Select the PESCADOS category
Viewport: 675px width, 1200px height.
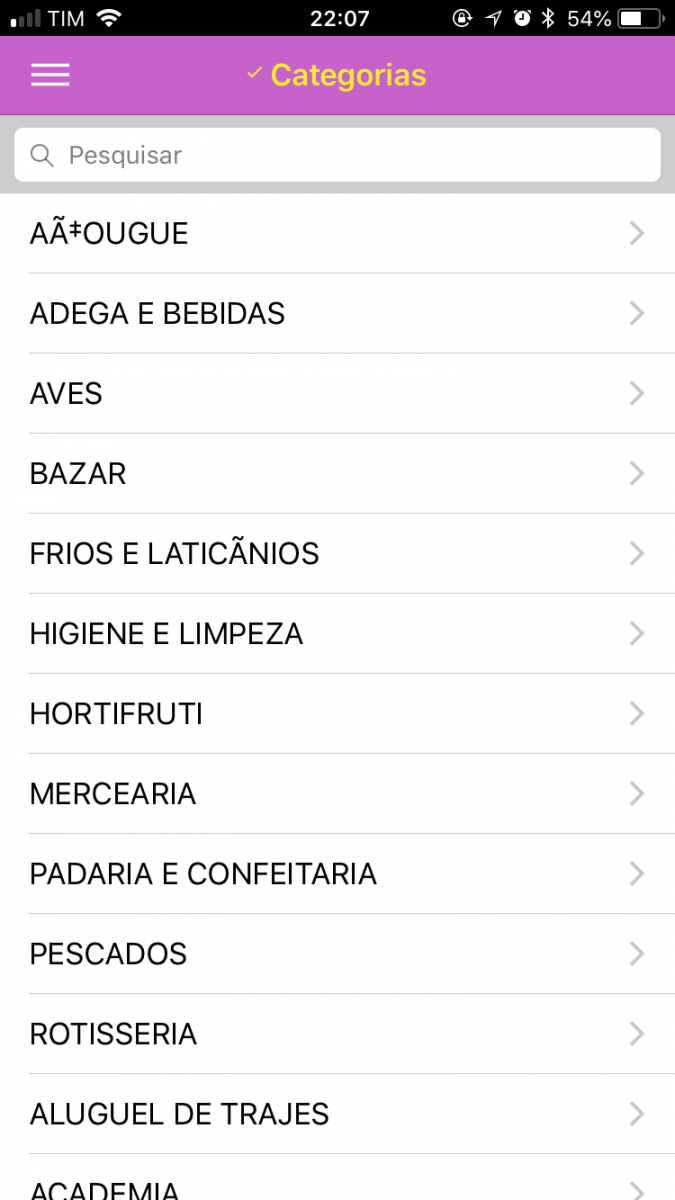(337, 954)
